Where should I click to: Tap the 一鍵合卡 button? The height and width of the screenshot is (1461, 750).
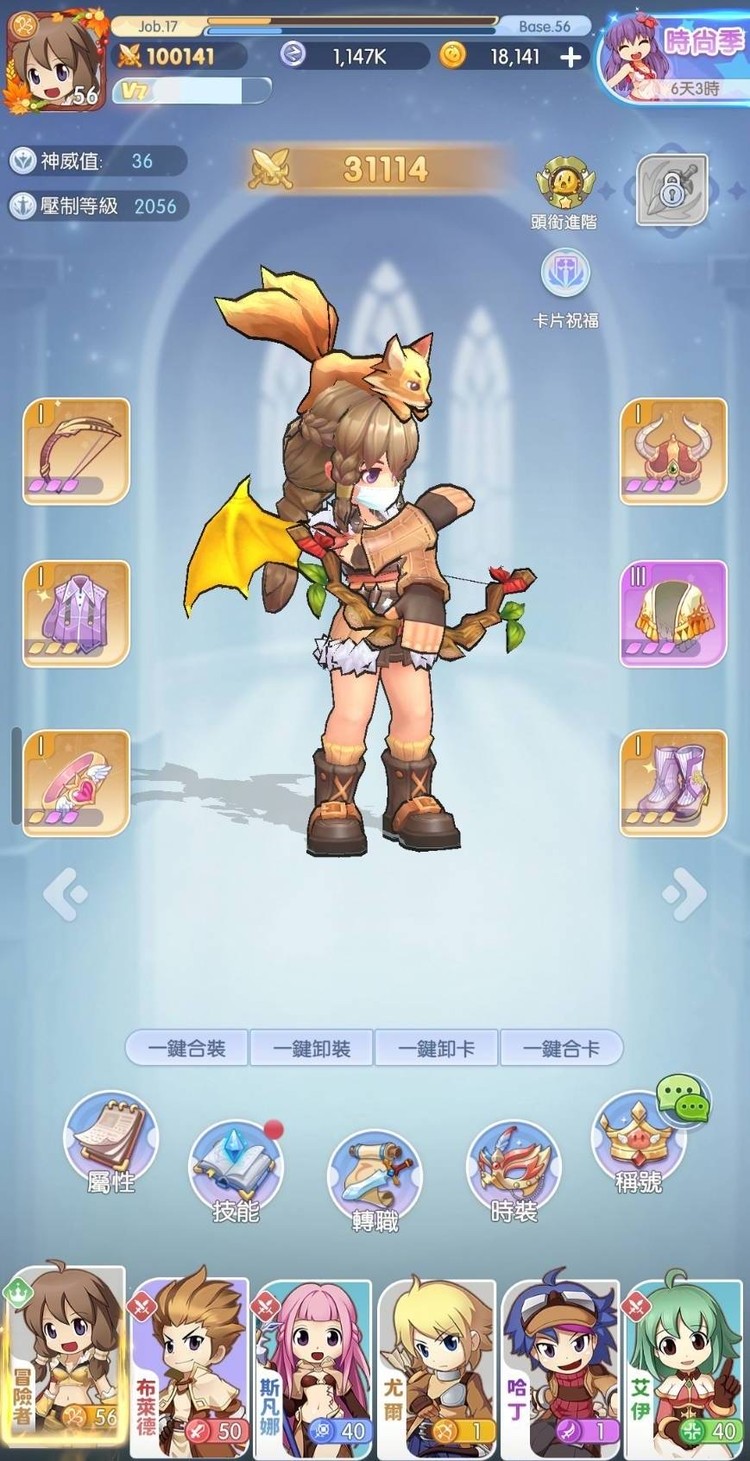561,1048
